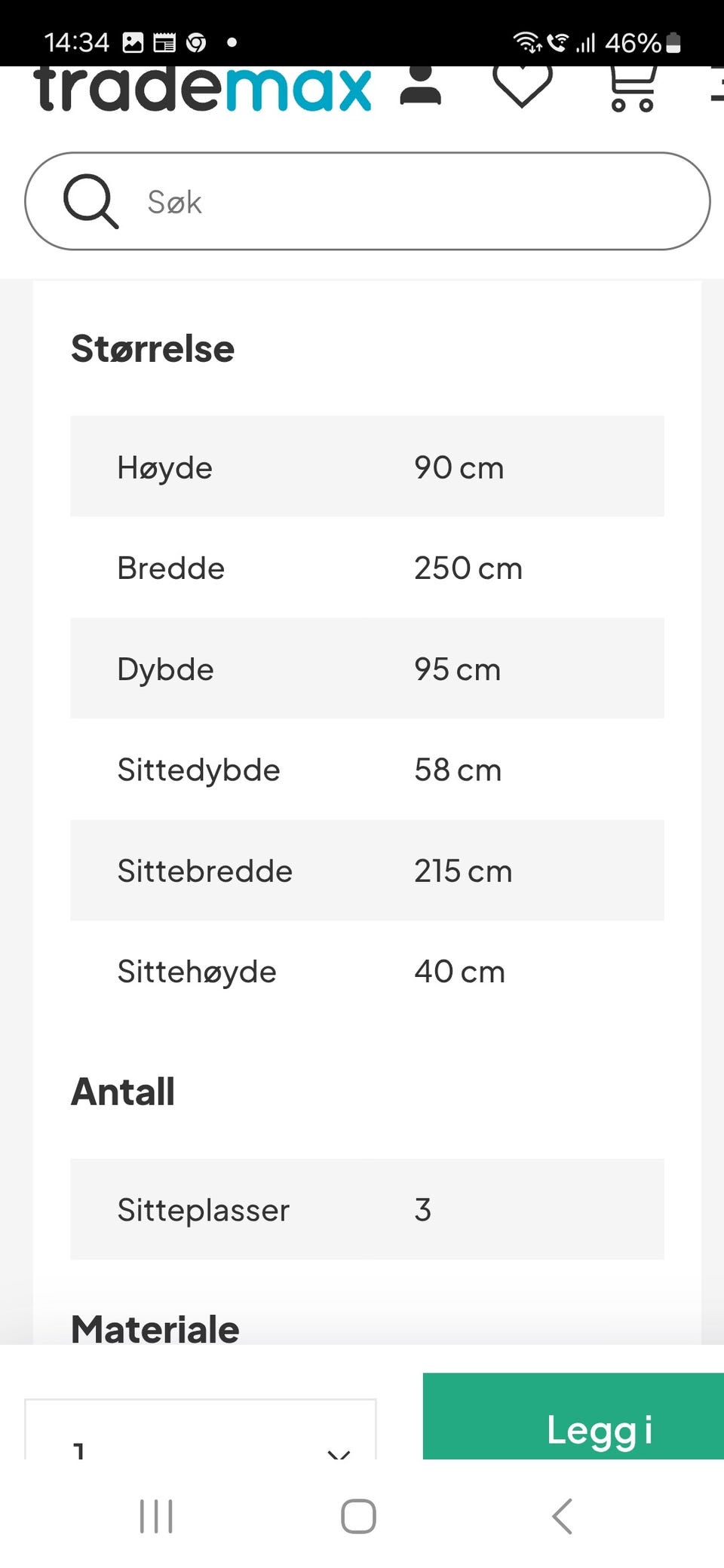
Task: Tap the Høyde 90 cm row
Action: pos(367,467)
